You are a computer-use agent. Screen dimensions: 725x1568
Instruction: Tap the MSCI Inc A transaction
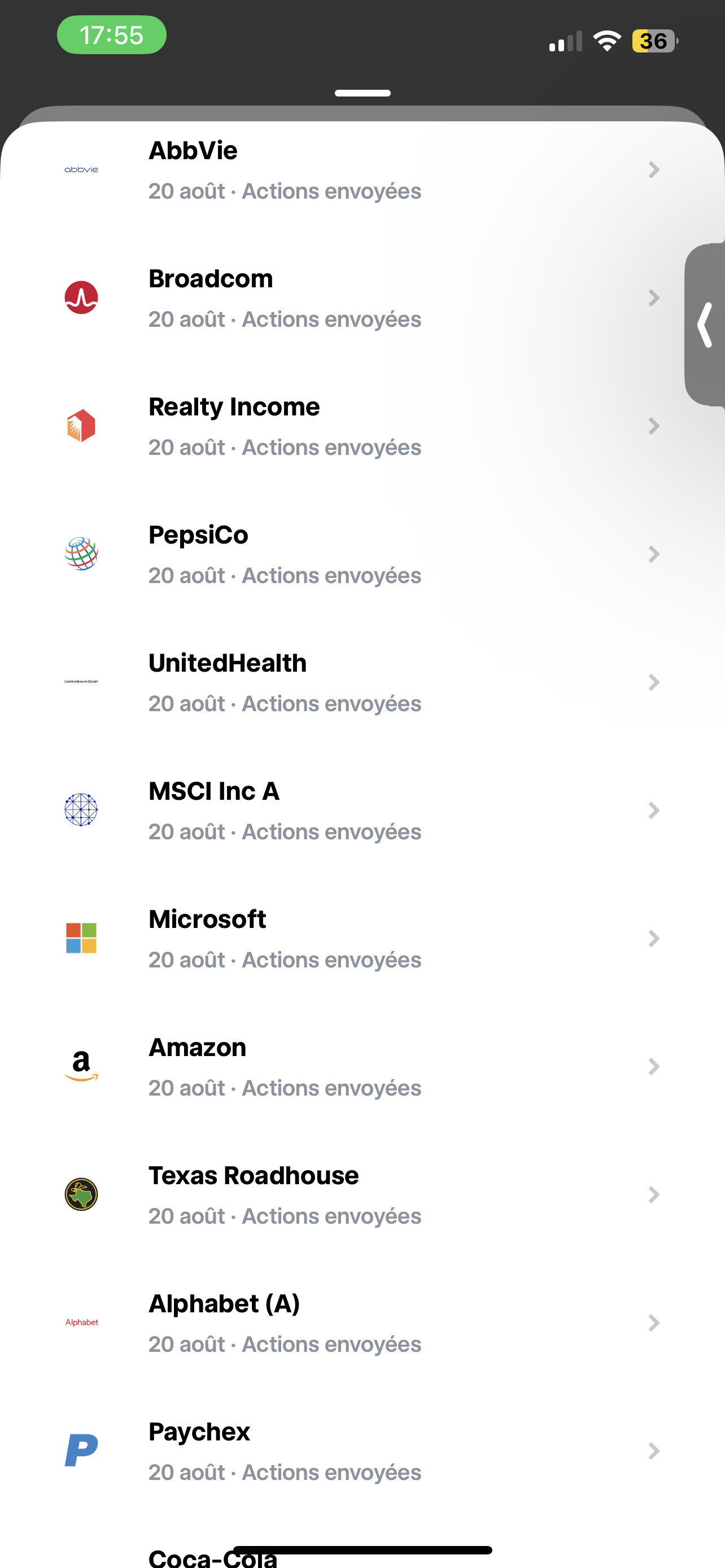(x=362, y=811)
